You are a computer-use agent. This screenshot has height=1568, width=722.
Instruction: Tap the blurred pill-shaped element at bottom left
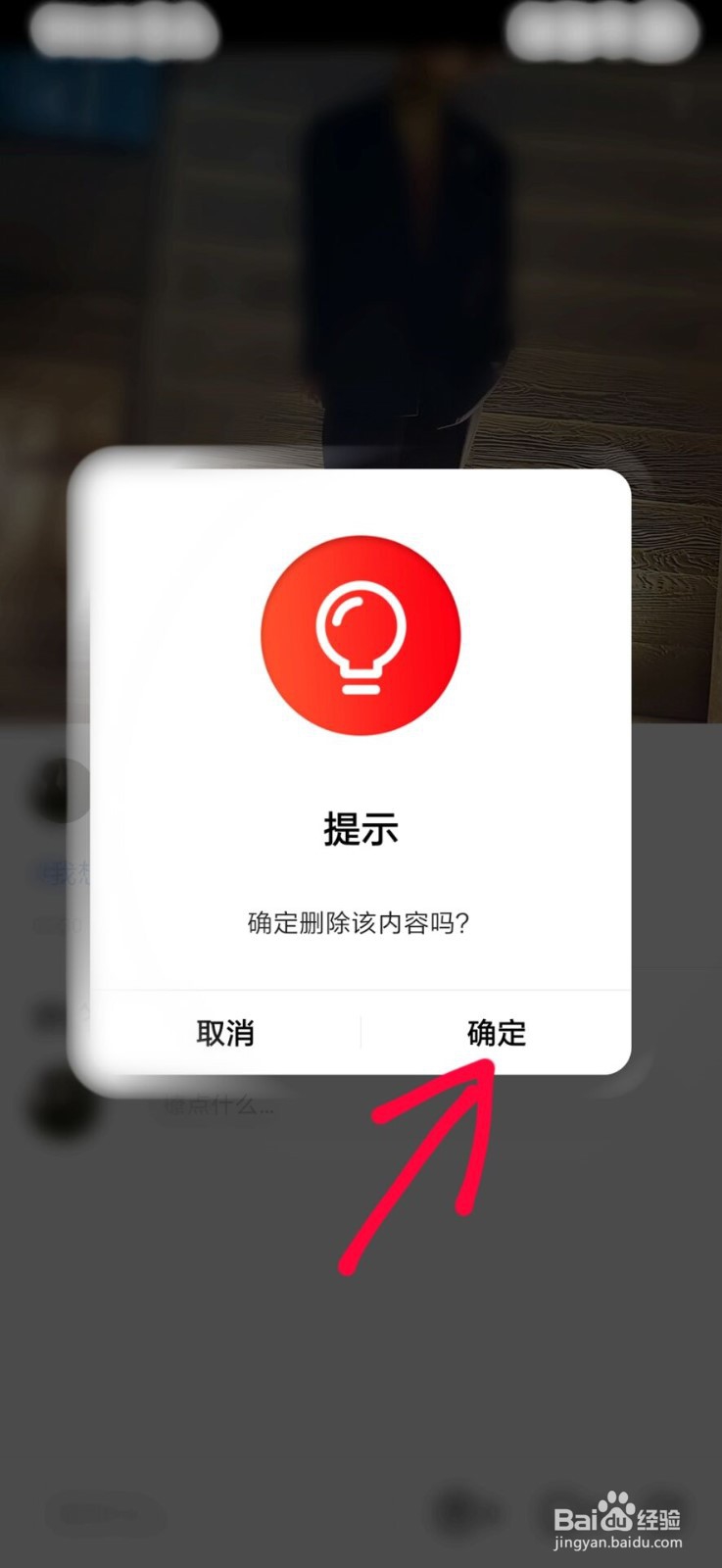pyautogui.click(x=108, y=1512)
